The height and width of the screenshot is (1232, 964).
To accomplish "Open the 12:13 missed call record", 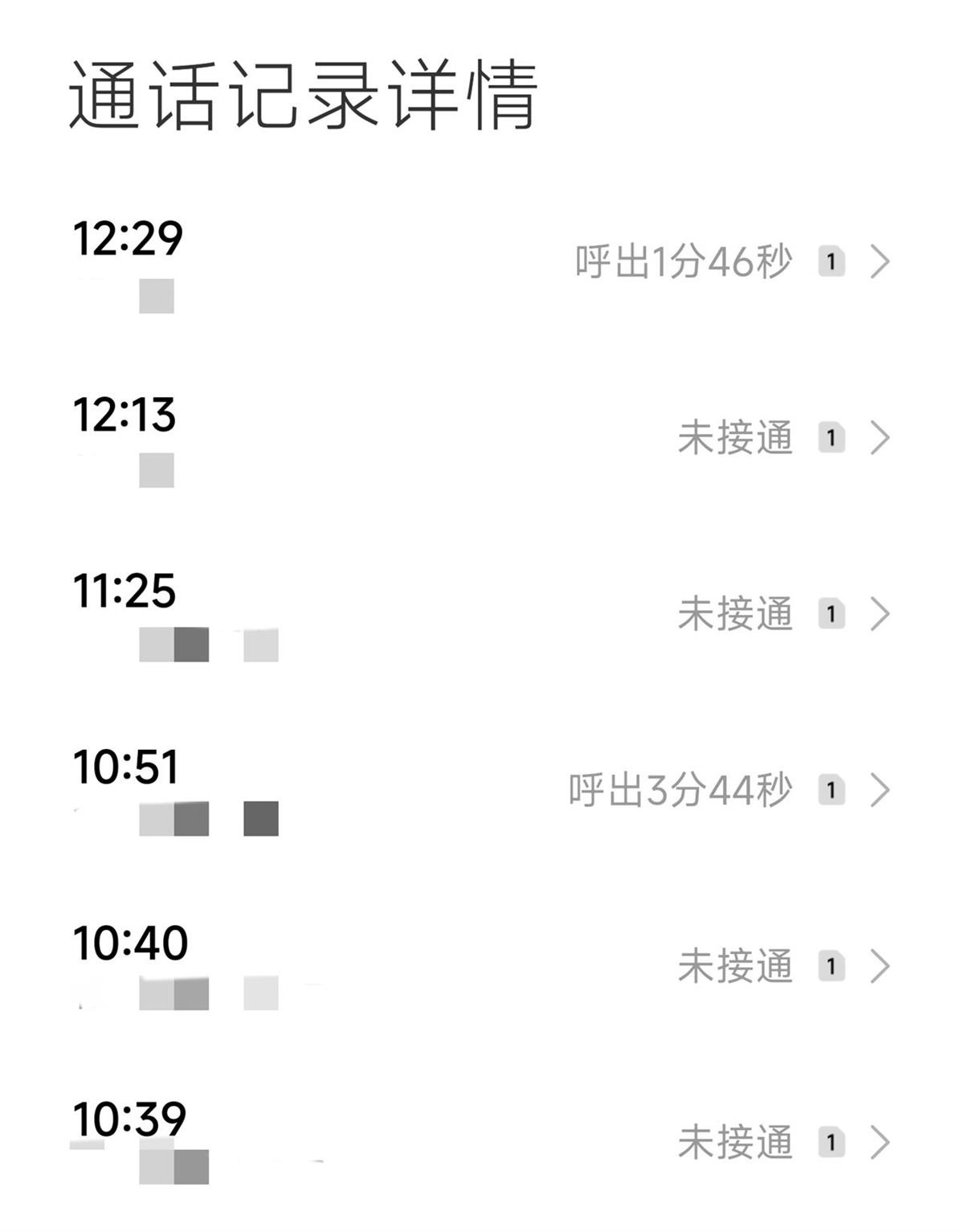I will 482,438.
